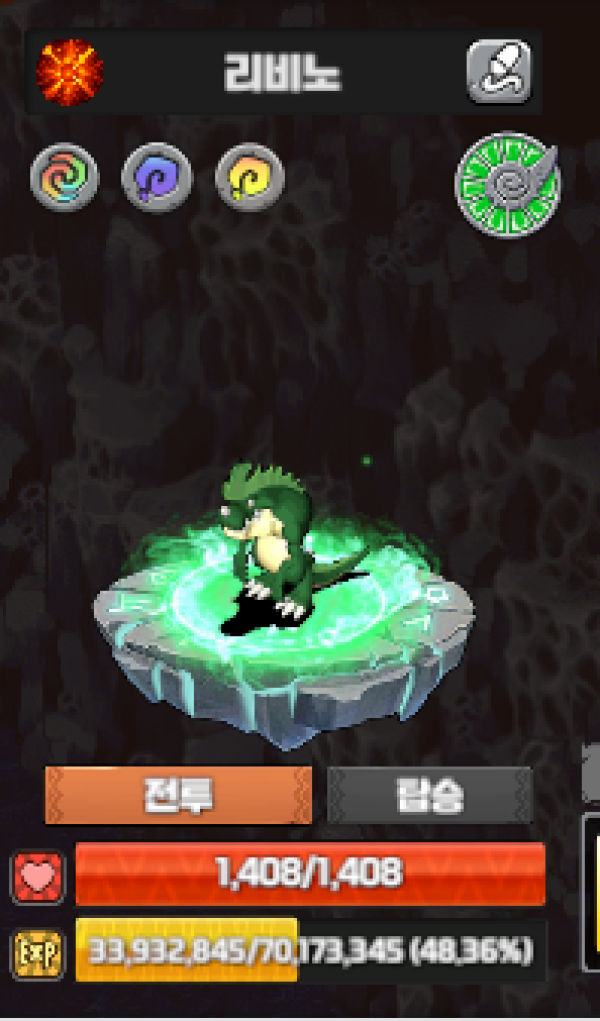Tap the edit name pencil icon
The image size is (600, 1021).
[x=499, y=72]
